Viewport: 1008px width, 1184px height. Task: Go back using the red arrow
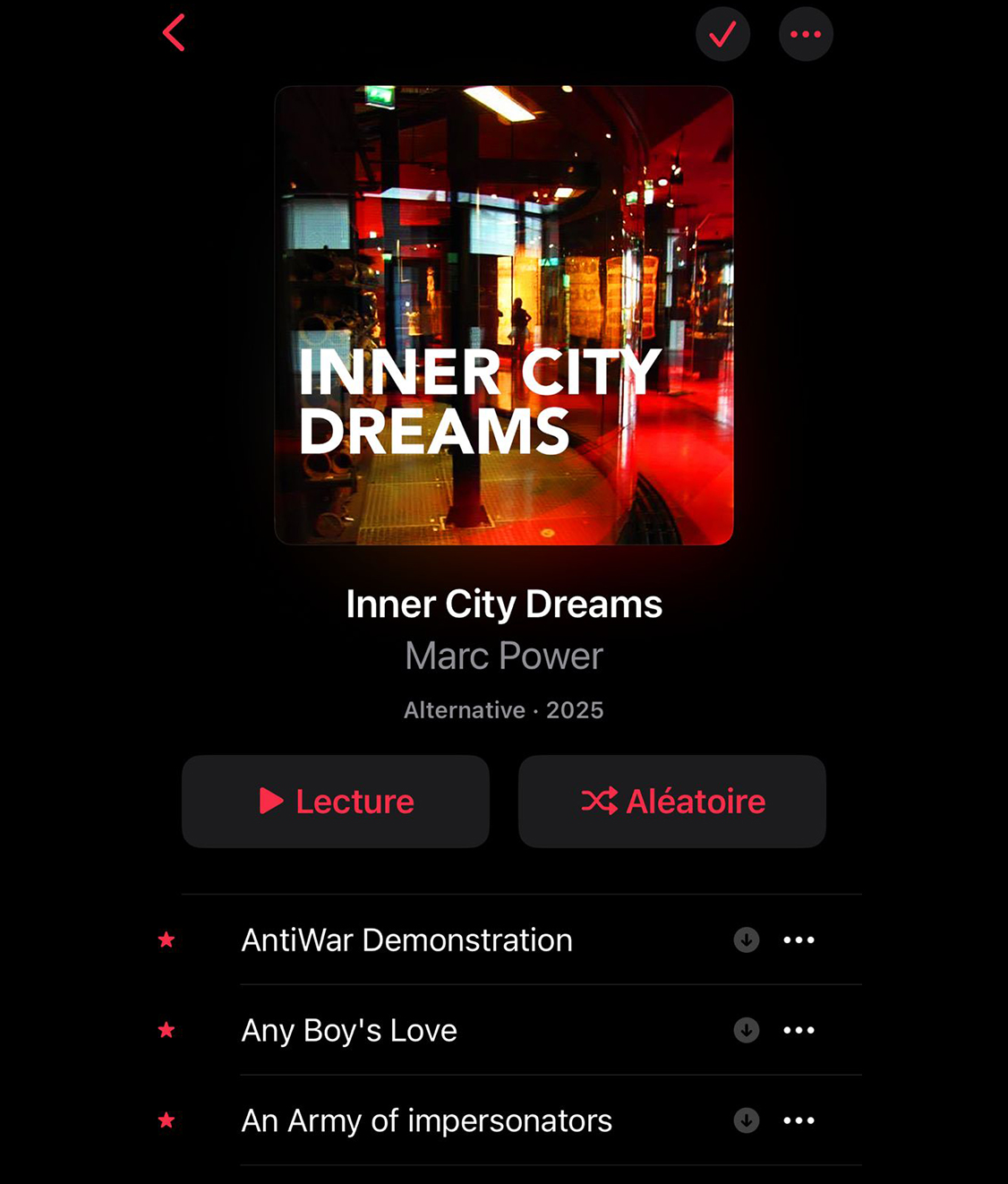coord(174,33)
